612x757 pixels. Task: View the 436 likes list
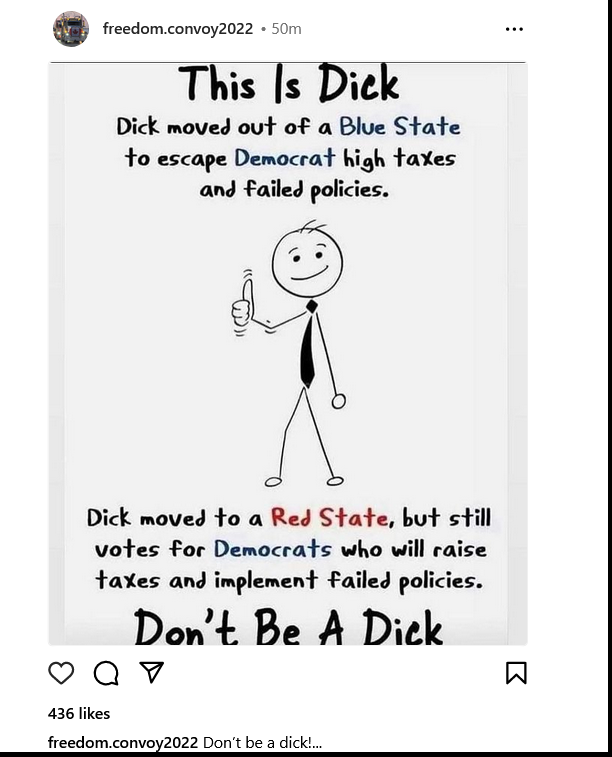(79, 713)
